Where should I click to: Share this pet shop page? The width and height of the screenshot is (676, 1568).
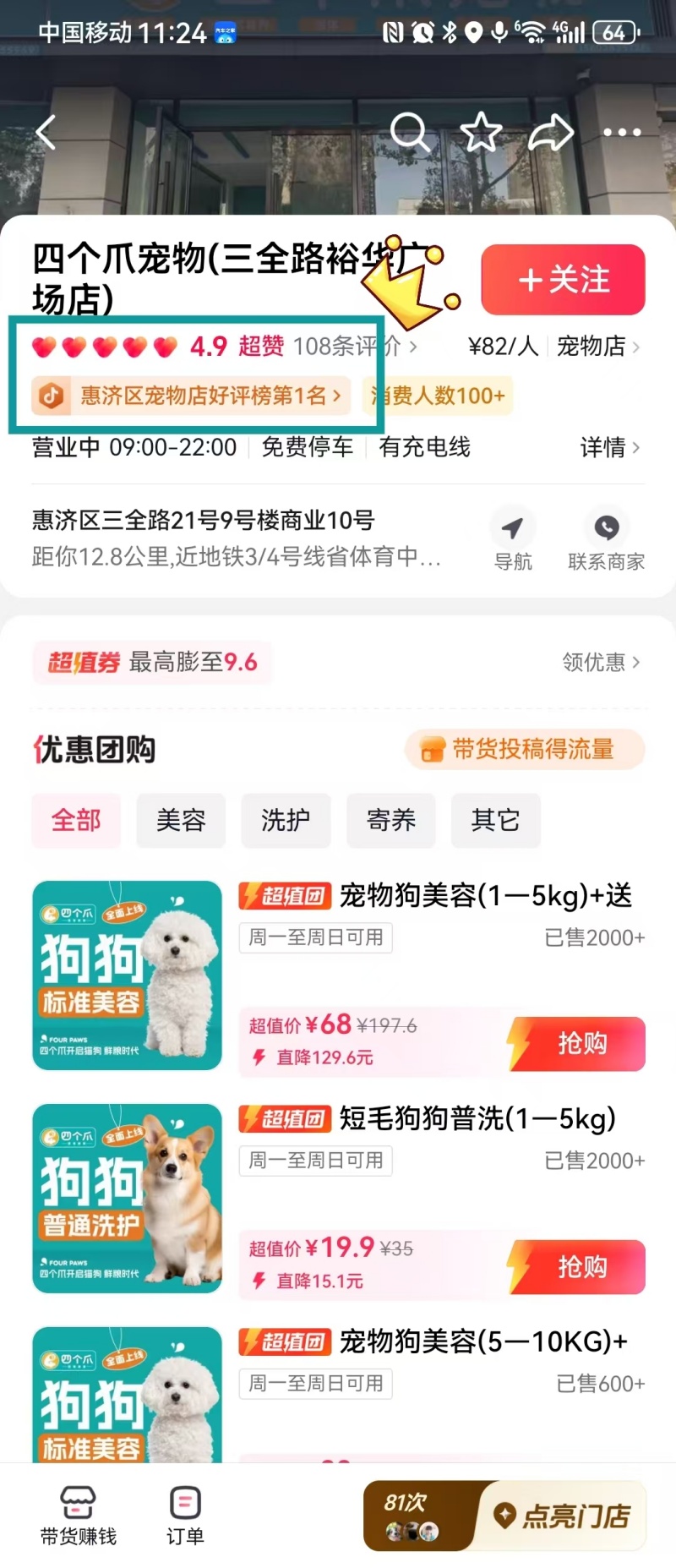pos(551,133)
